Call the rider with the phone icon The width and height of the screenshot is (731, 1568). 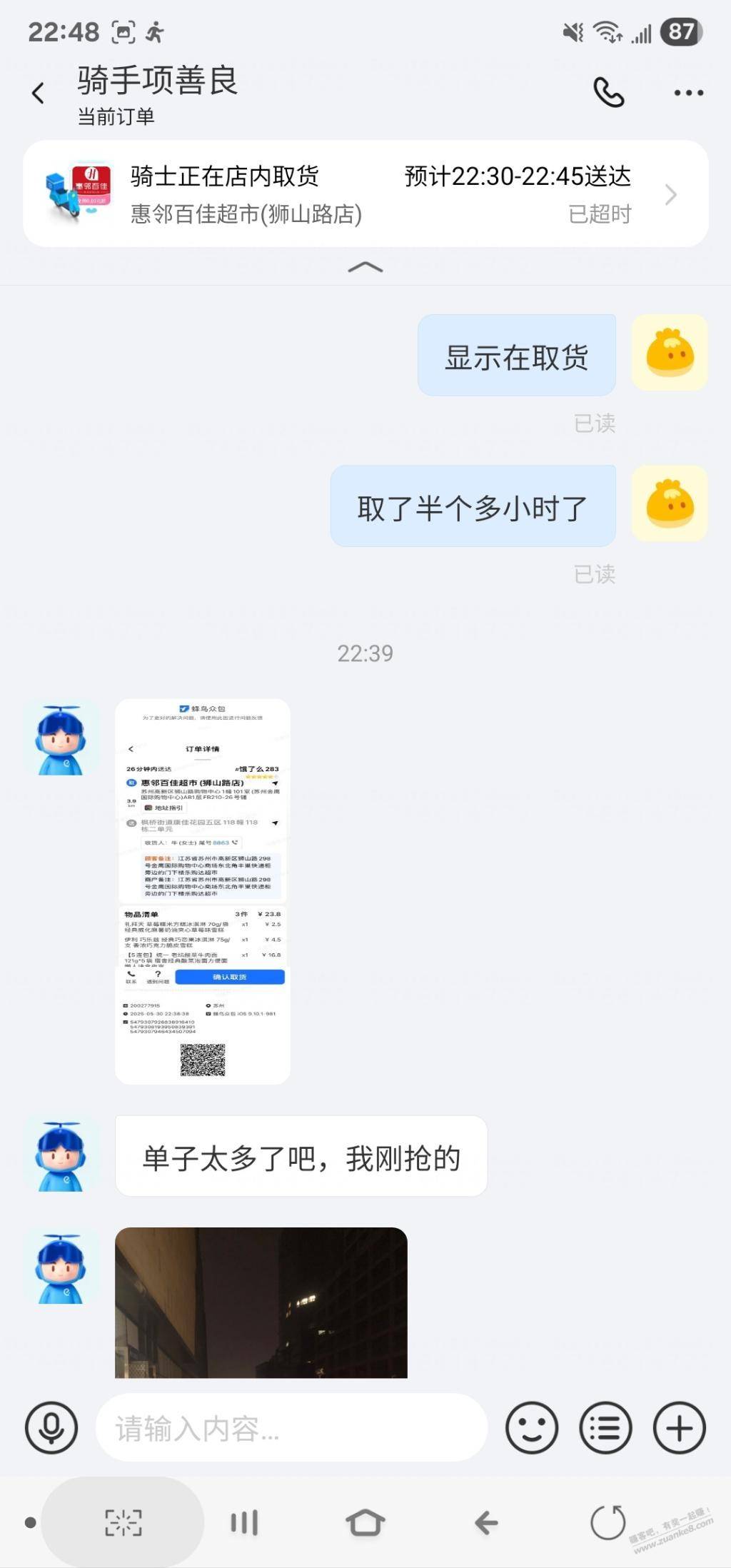[x=608, y=93]
